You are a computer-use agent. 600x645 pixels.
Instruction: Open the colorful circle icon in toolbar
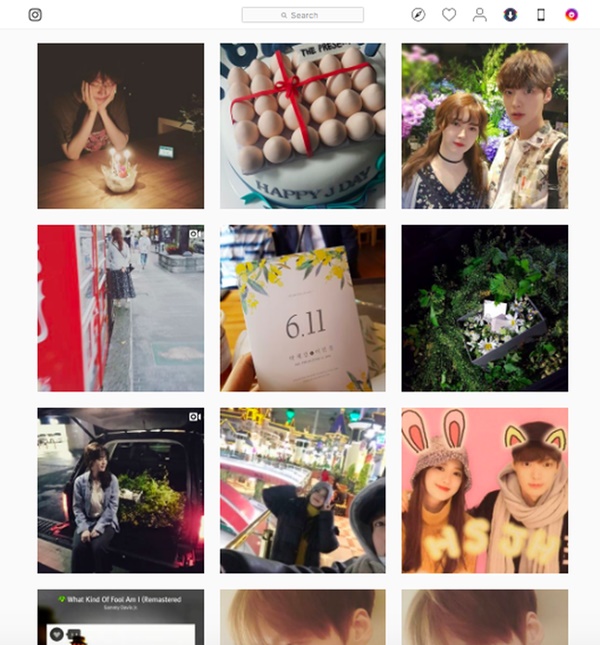pyautogui.click(x=572, y=15)
